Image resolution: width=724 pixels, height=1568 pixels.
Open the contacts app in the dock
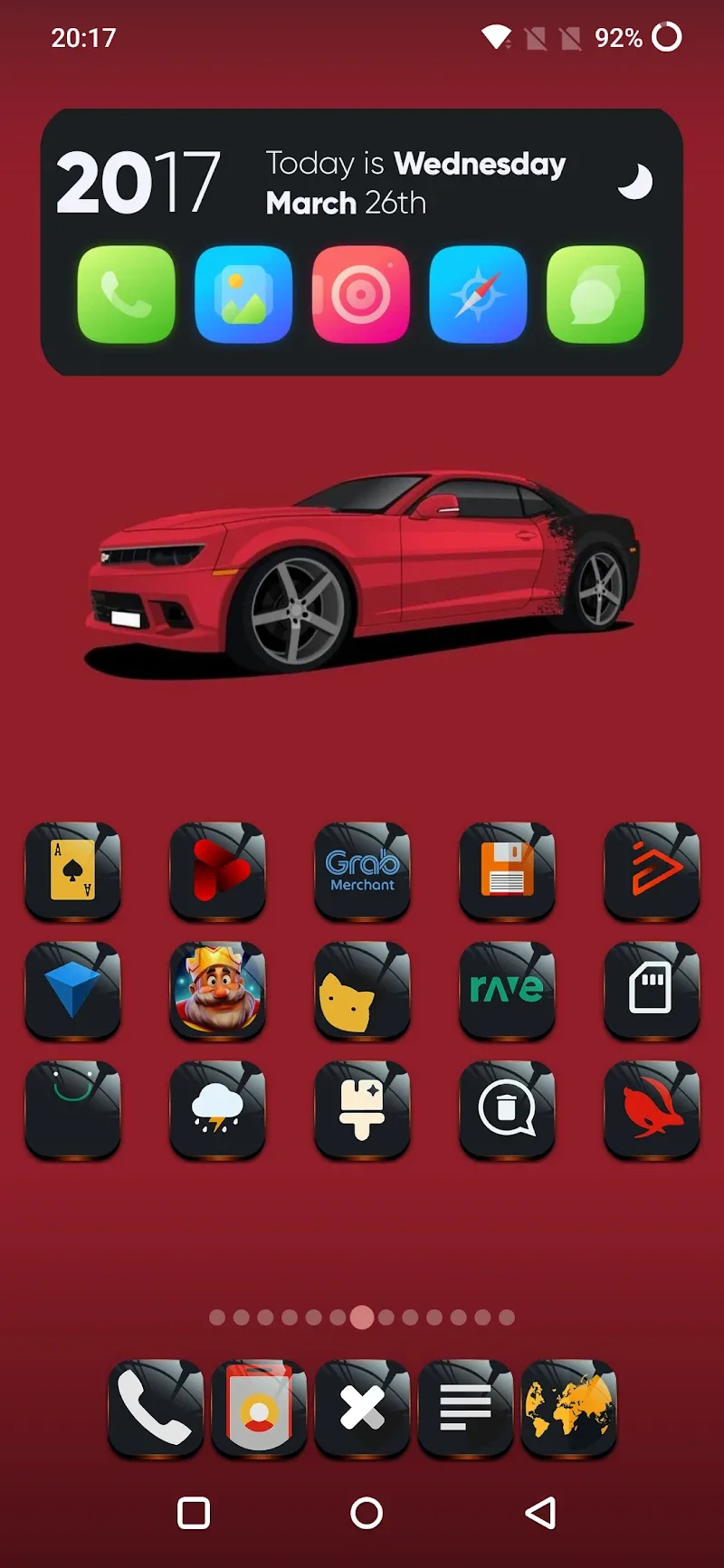pyautogui.click(x=259, y=1408)
